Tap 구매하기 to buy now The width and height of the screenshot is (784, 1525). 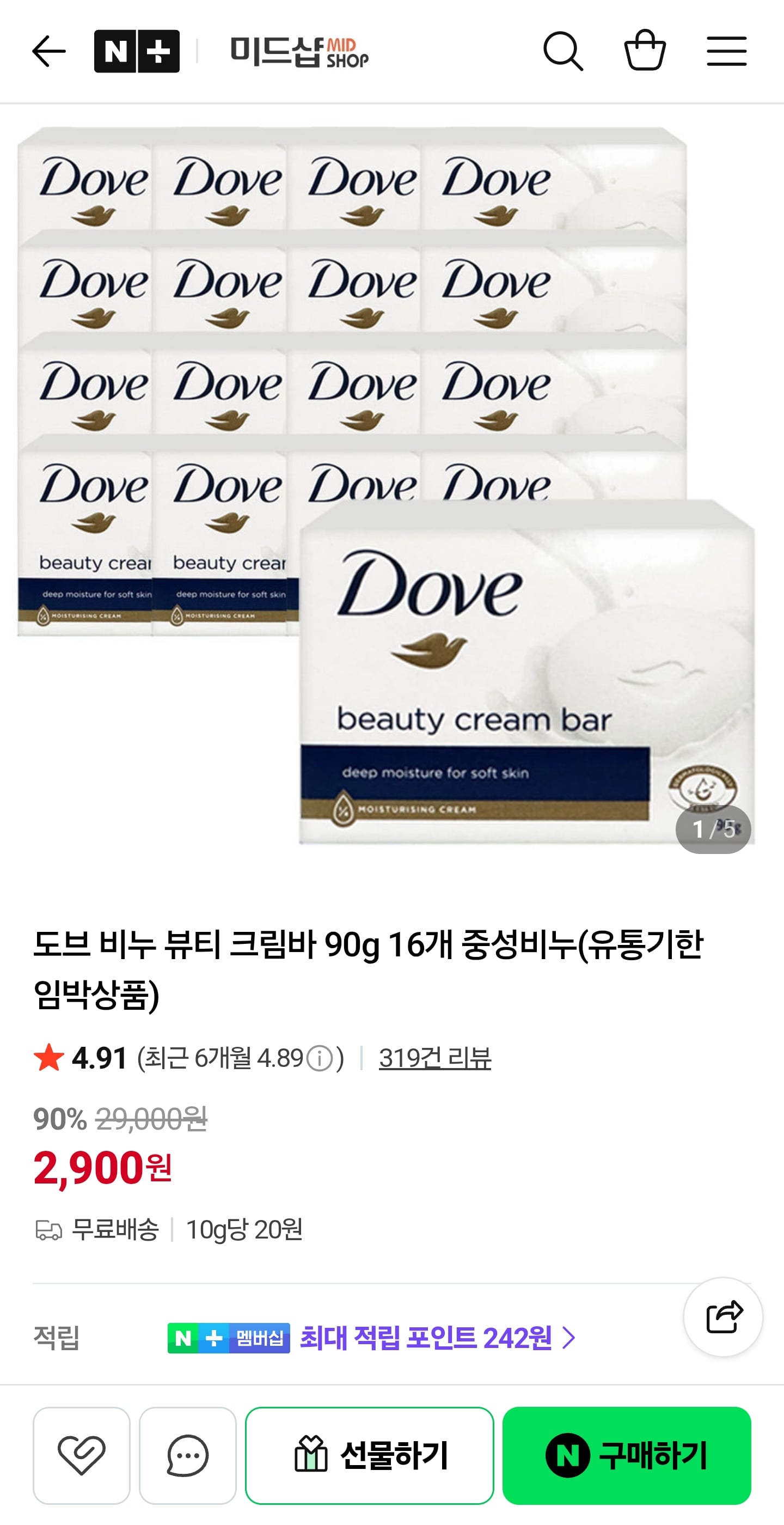coord(627,1455)
